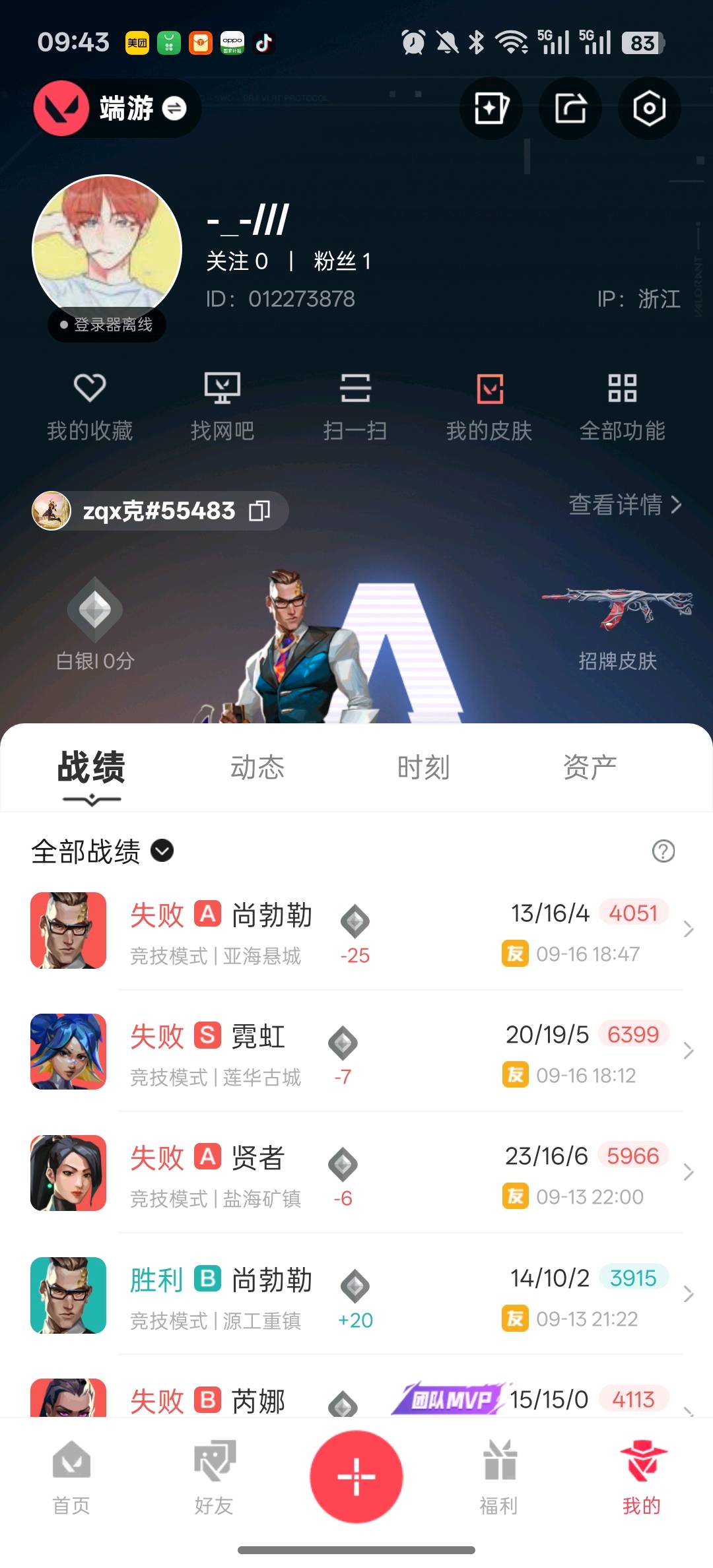Open 查看详情 details link
This screenshot has width=713, height=1568.
(x=625, y=505)
